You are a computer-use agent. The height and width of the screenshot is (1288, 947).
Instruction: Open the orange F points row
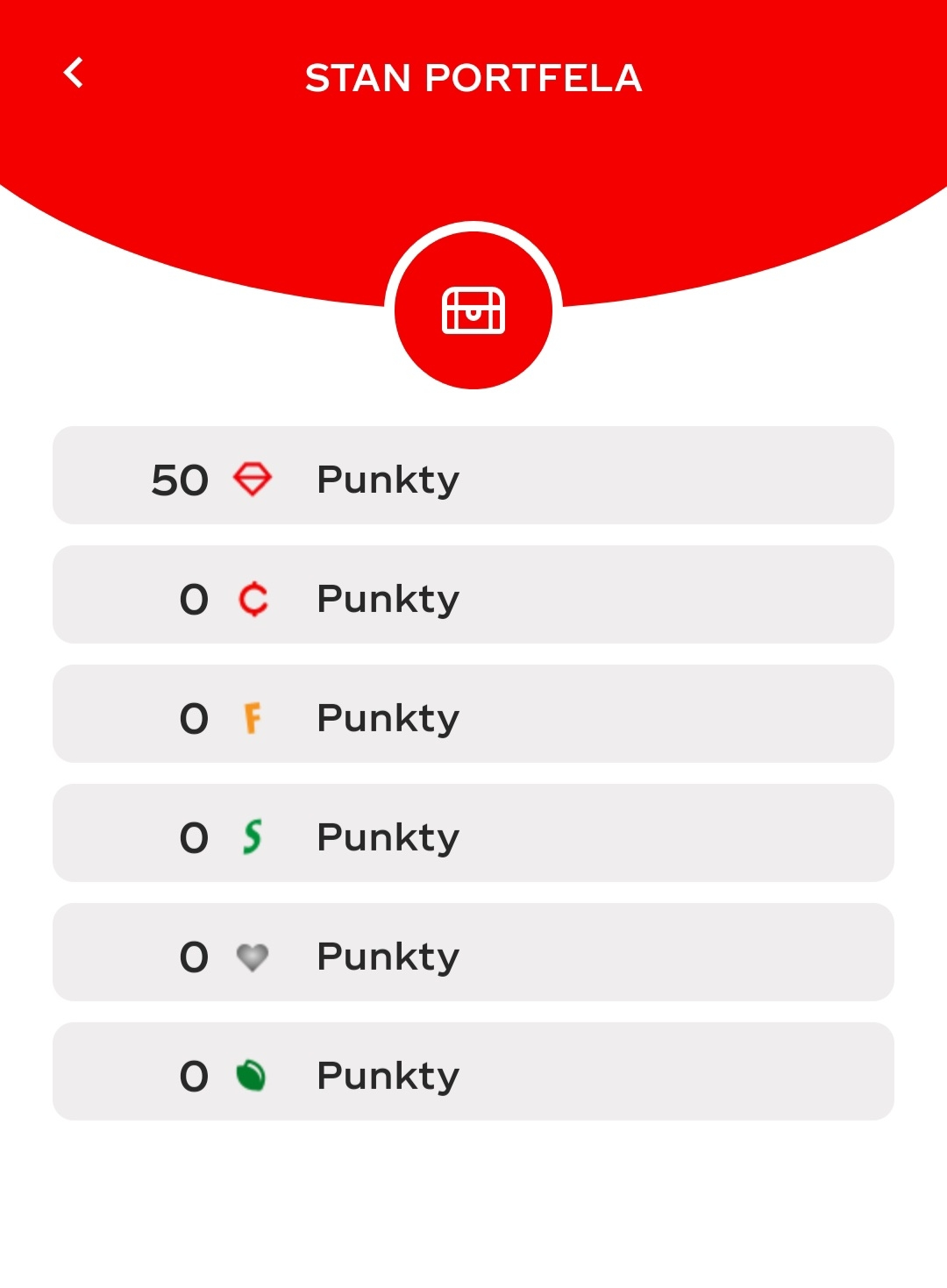473,715
